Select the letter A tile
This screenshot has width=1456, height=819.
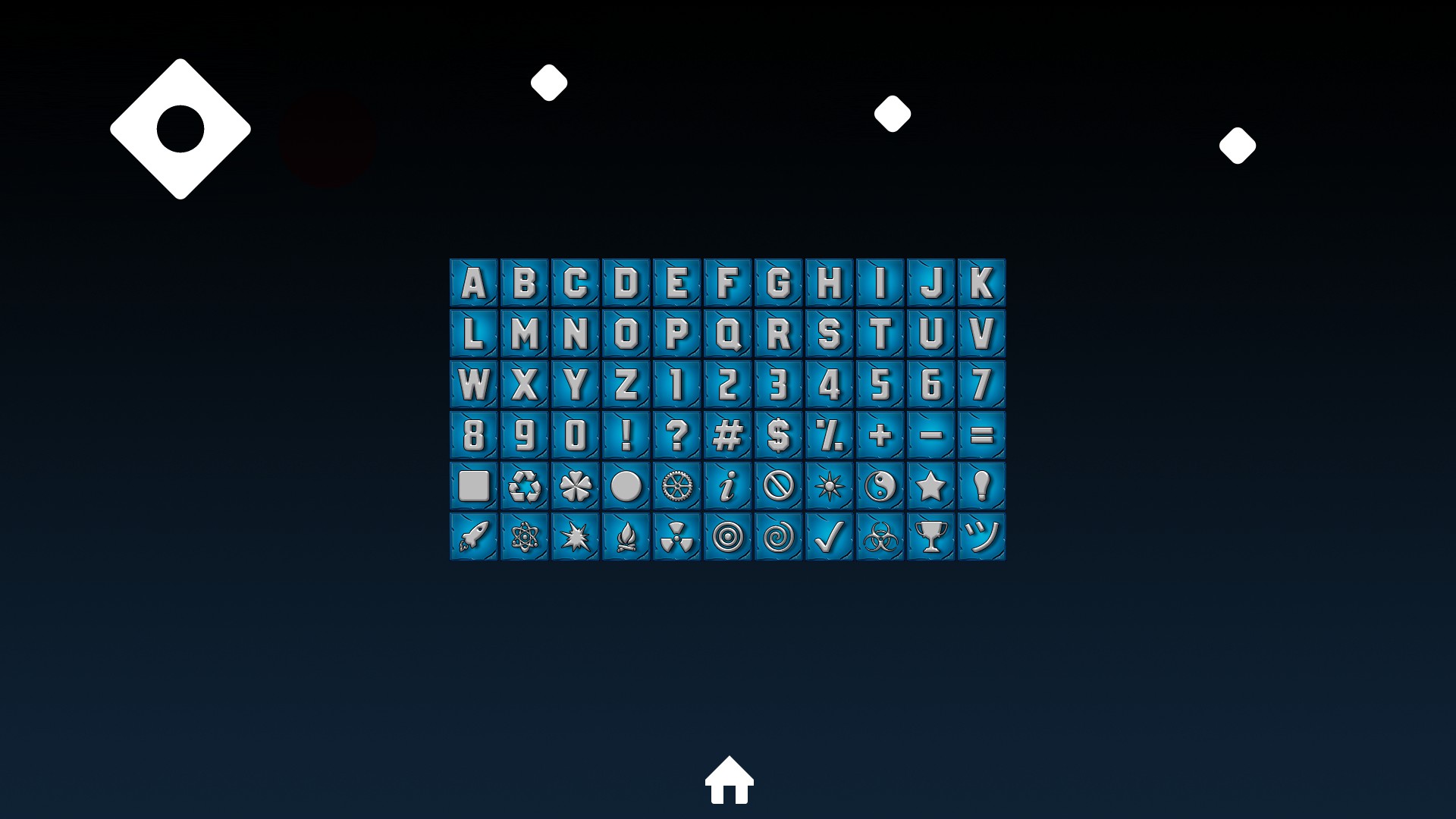[474, 283]
